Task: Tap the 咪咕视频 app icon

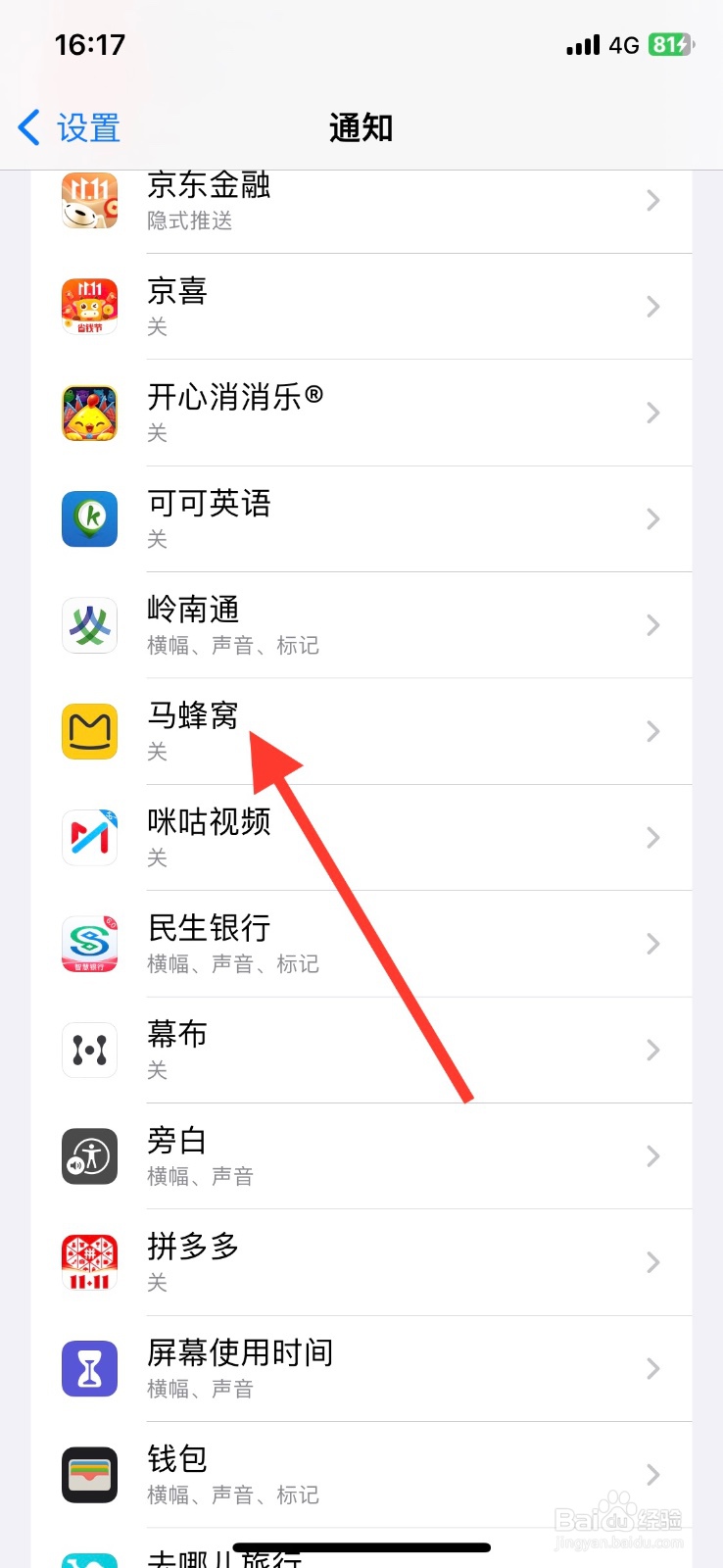Action: point(89,837)
